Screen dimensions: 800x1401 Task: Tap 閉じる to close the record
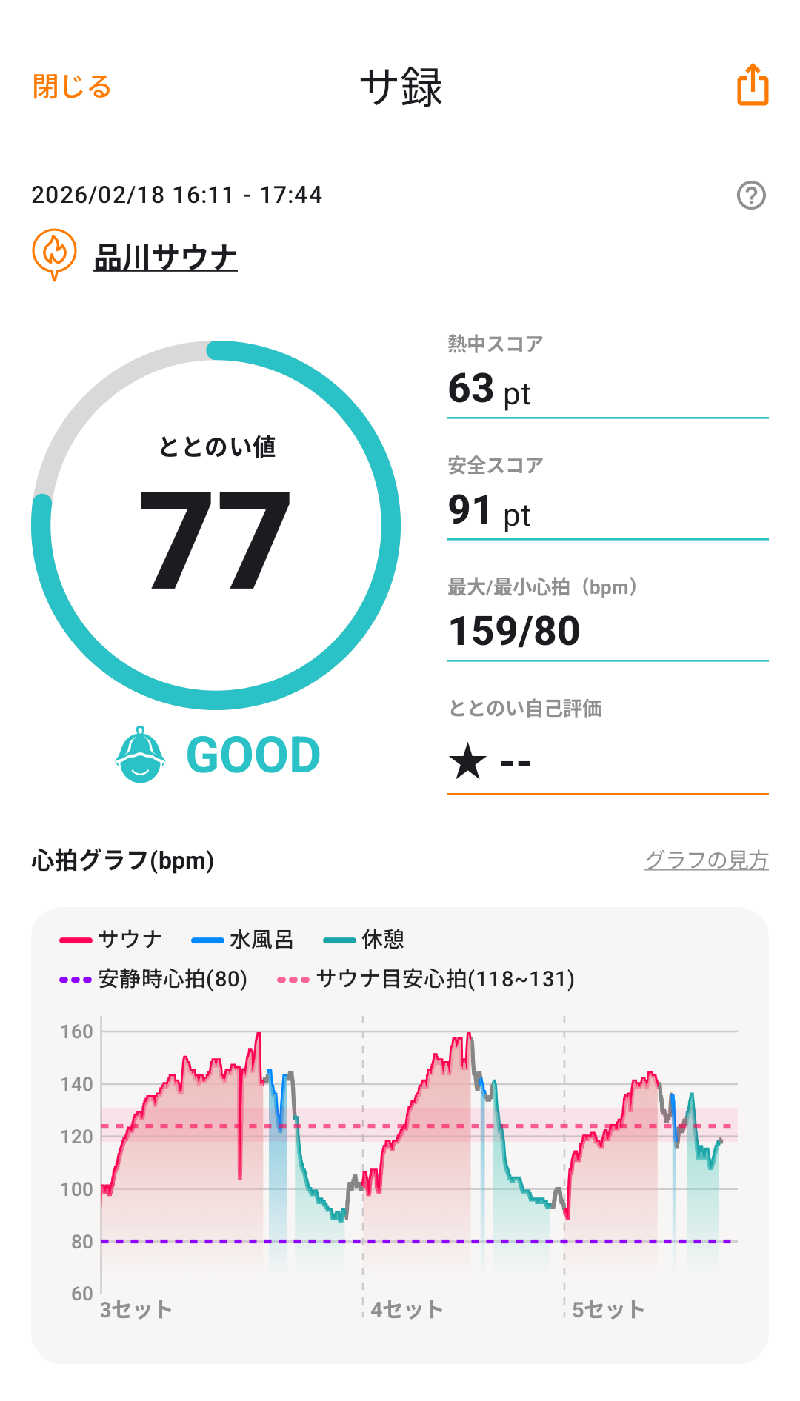72,87
